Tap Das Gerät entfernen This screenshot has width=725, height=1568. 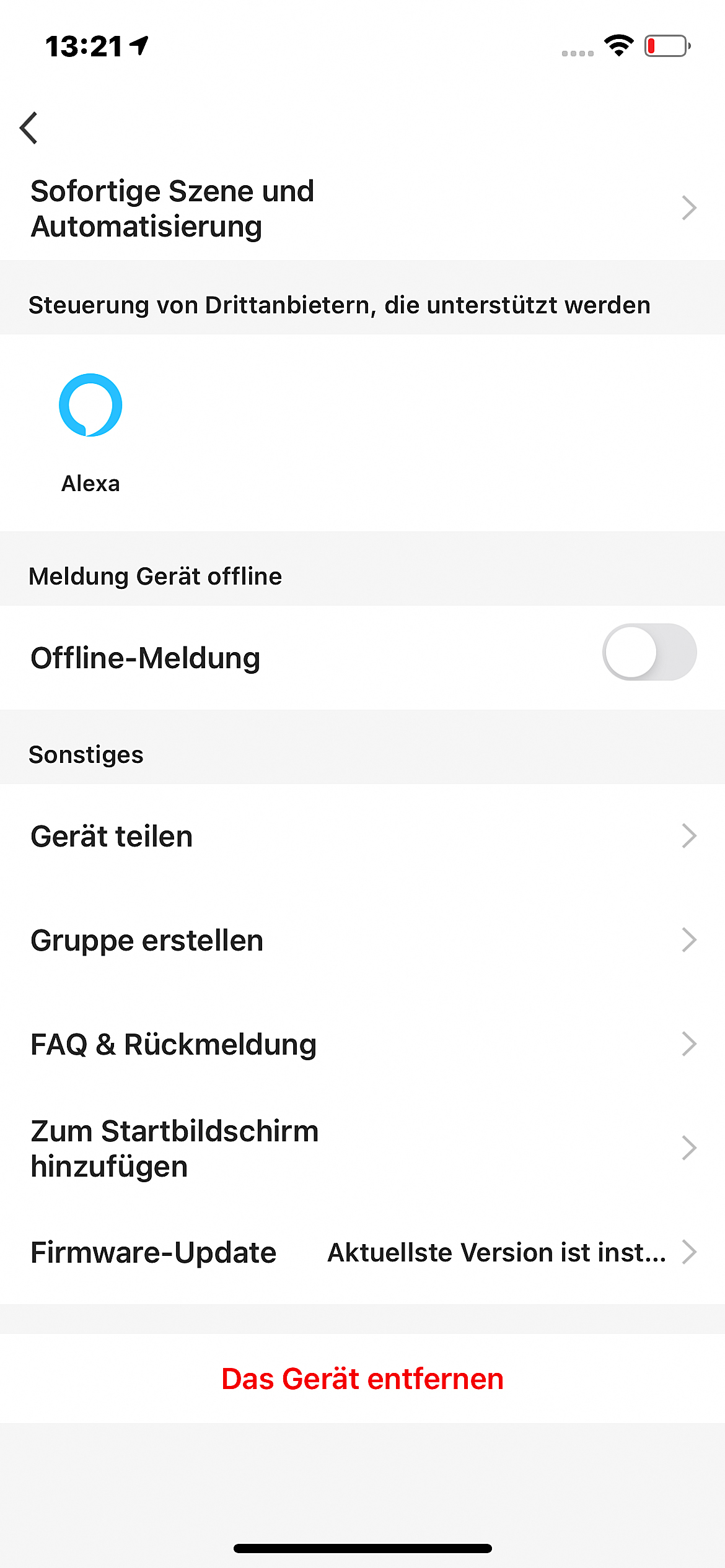point(362,1379)
